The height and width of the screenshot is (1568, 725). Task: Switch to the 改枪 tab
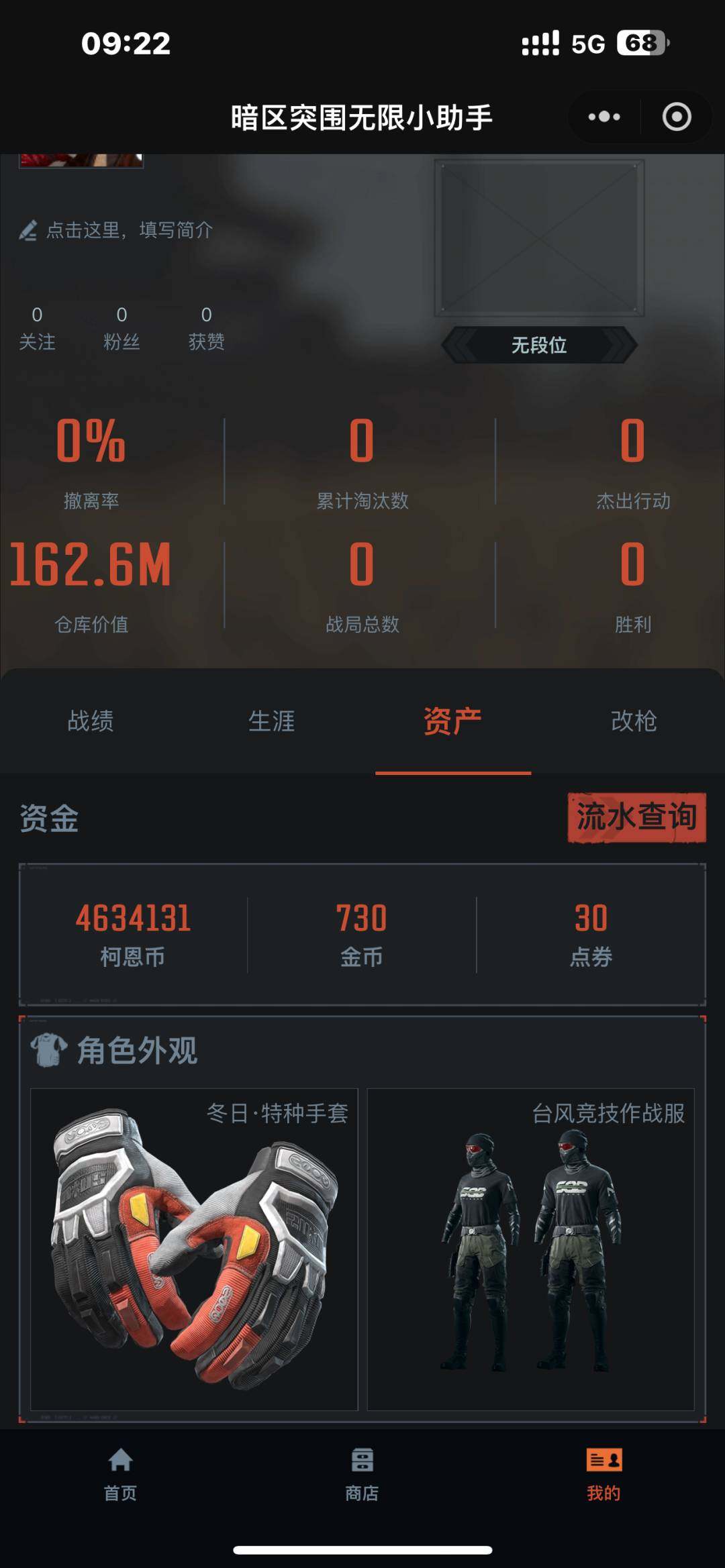[x=633, y=723]
